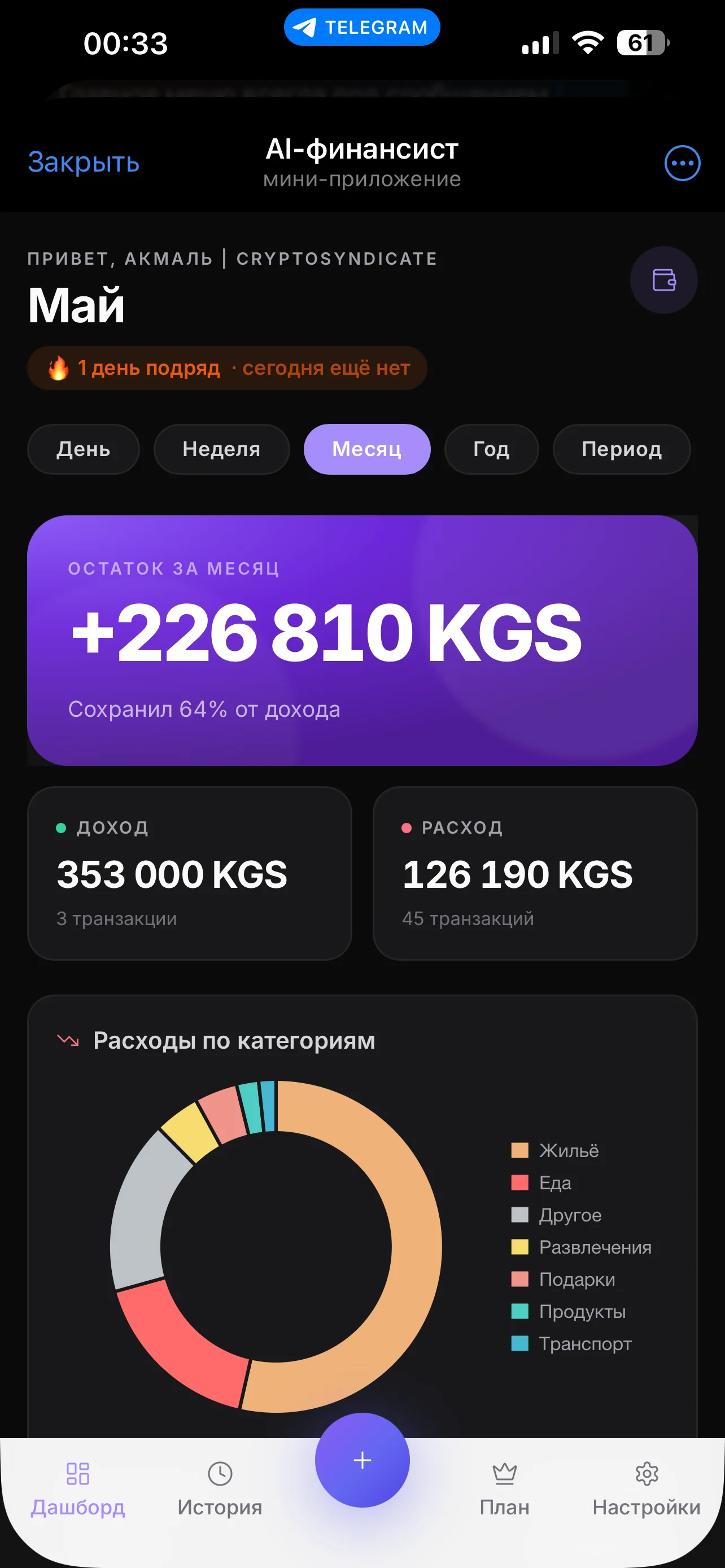The width and height of the screenshot is (725, 1568).
Task: Switch to the Год view
Action: click(492, 449)
